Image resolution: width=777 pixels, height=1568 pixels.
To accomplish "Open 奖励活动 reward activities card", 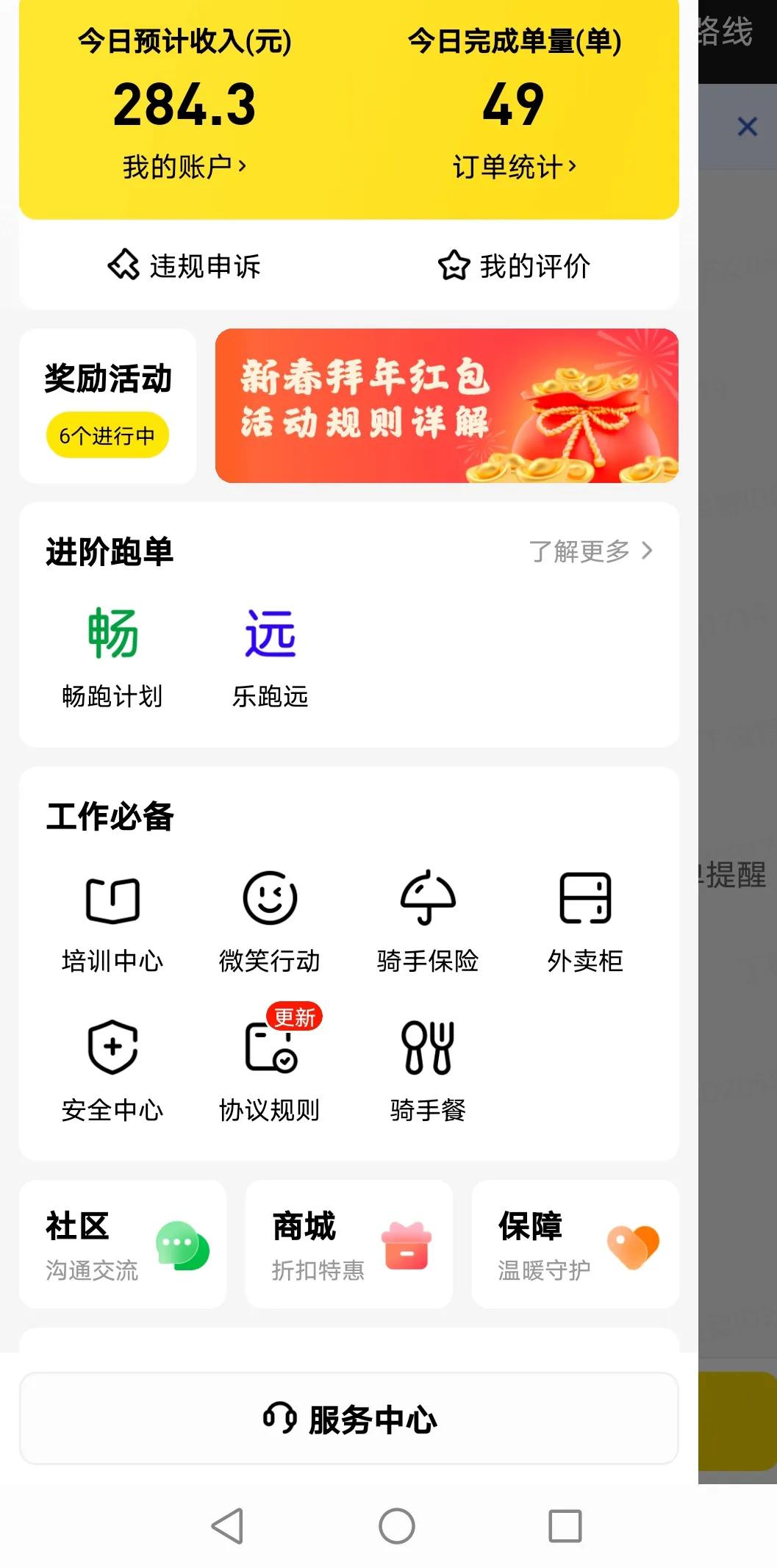I will pyautogui.click(x=107, y=406).
